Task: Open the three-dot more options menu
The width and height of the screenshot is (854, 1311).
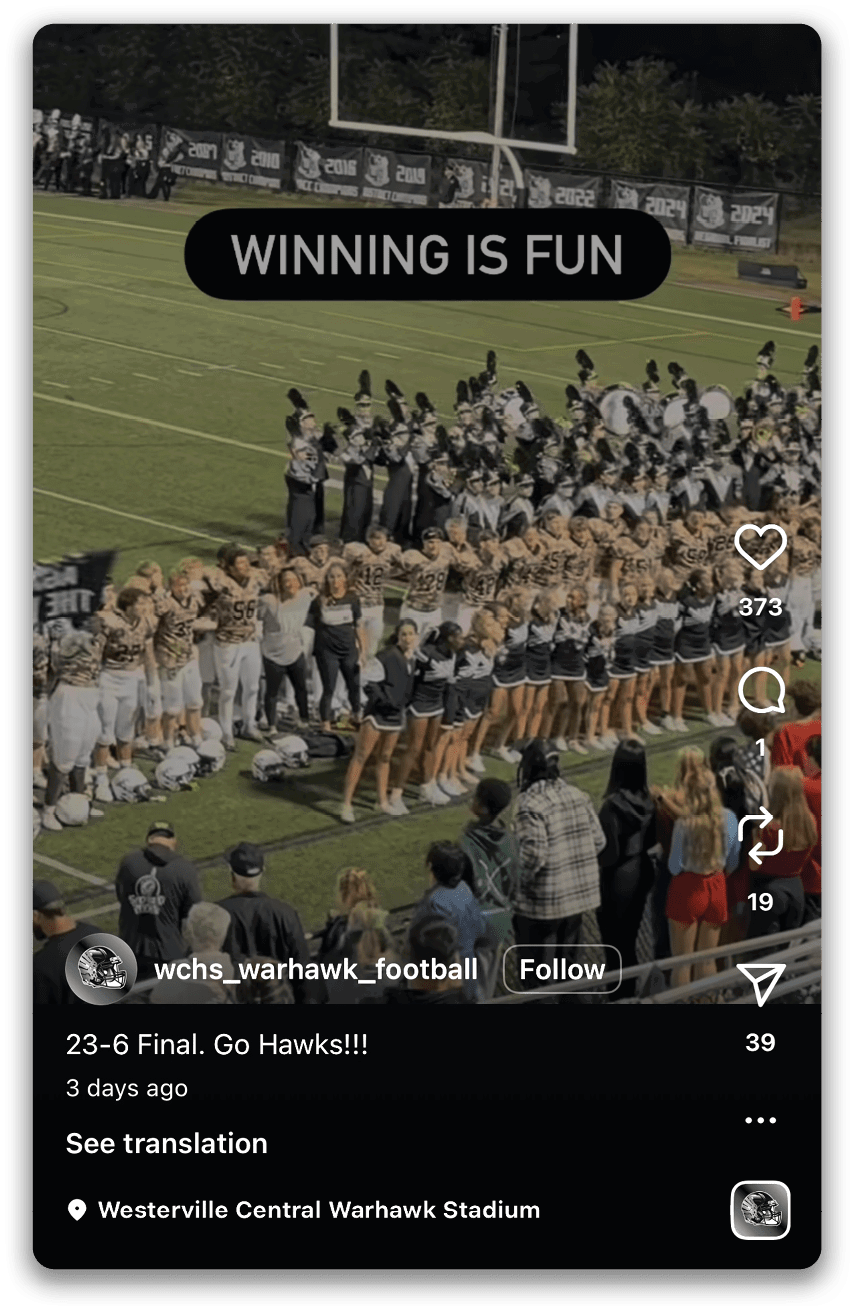Action: pyautogui.click(x=760, y=1120)
